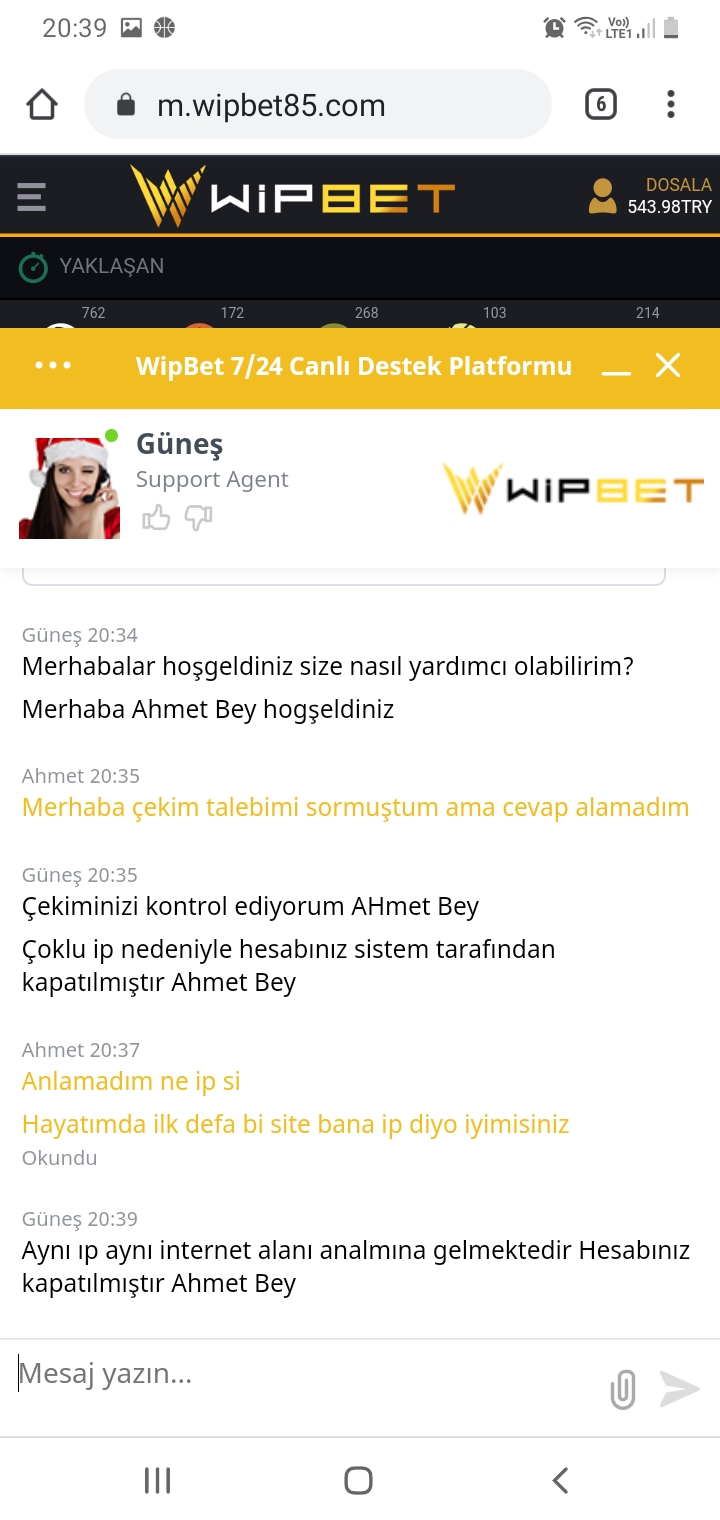Open the browser three-dot overflow menu
The height and width of the screenshot is (1520, 720).
click(x=671, y=105)
